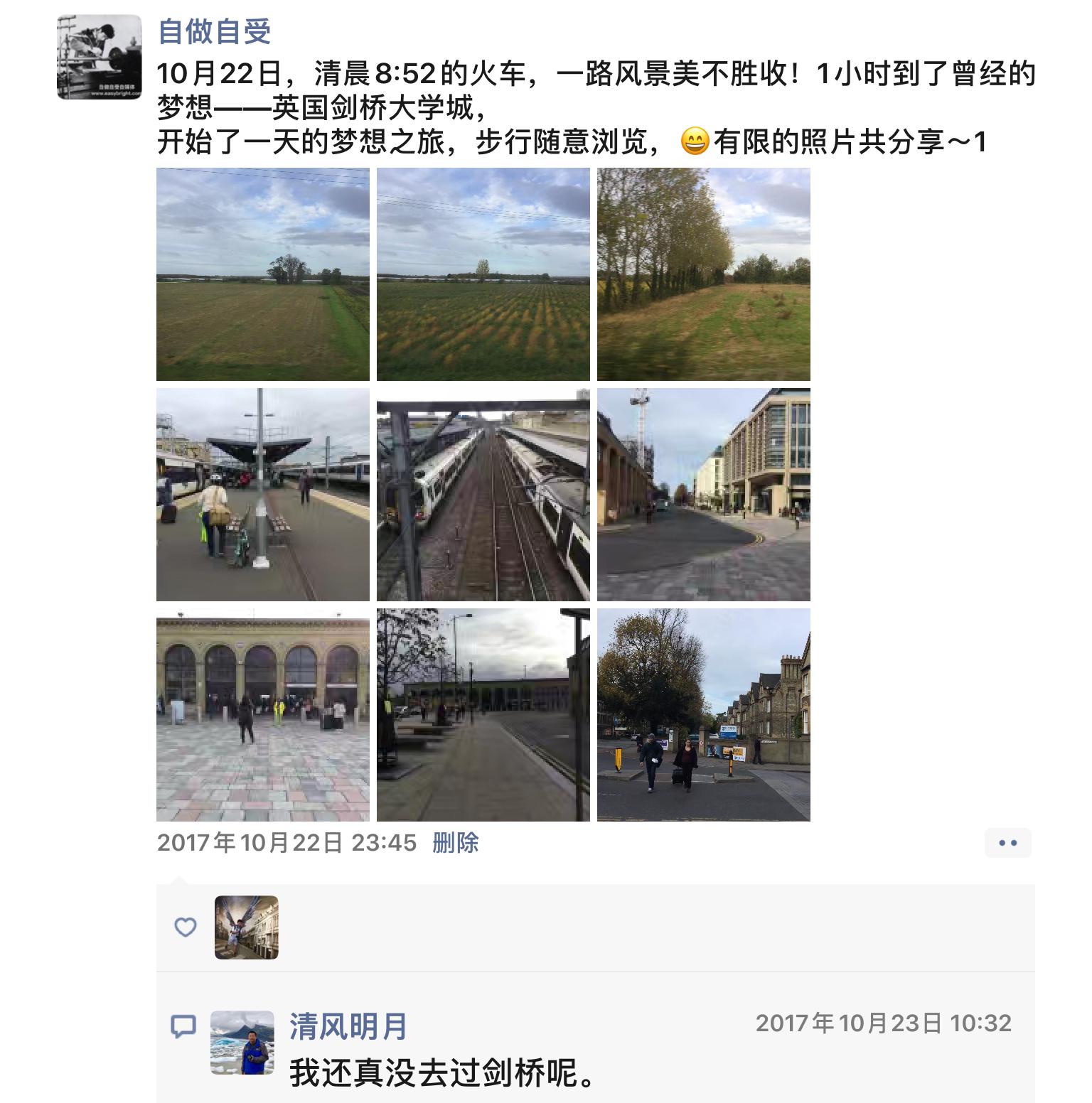
Task: Open avatar of the user who liked
Action: point(247,927)
